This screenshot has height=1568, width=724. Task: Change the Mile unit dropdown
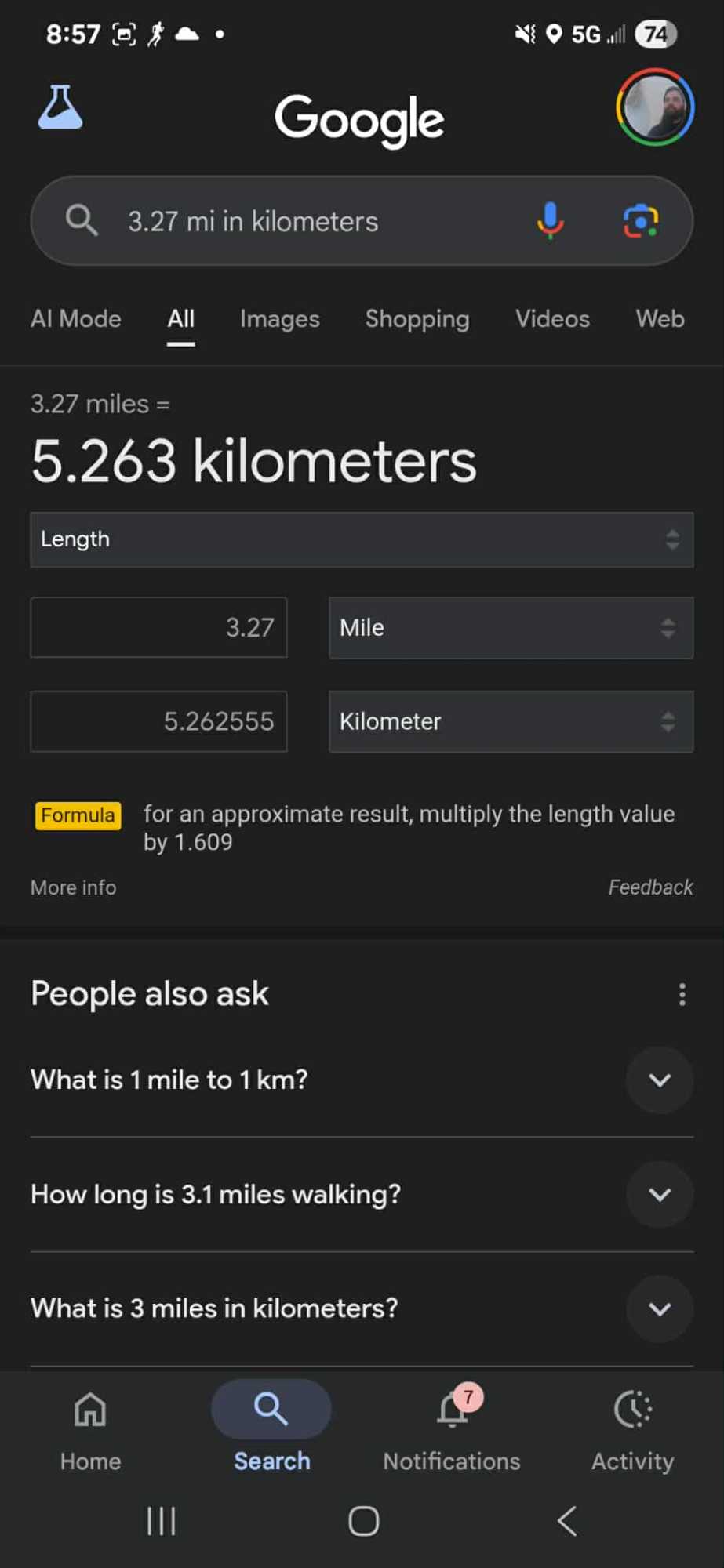click(x=511, y=627)
